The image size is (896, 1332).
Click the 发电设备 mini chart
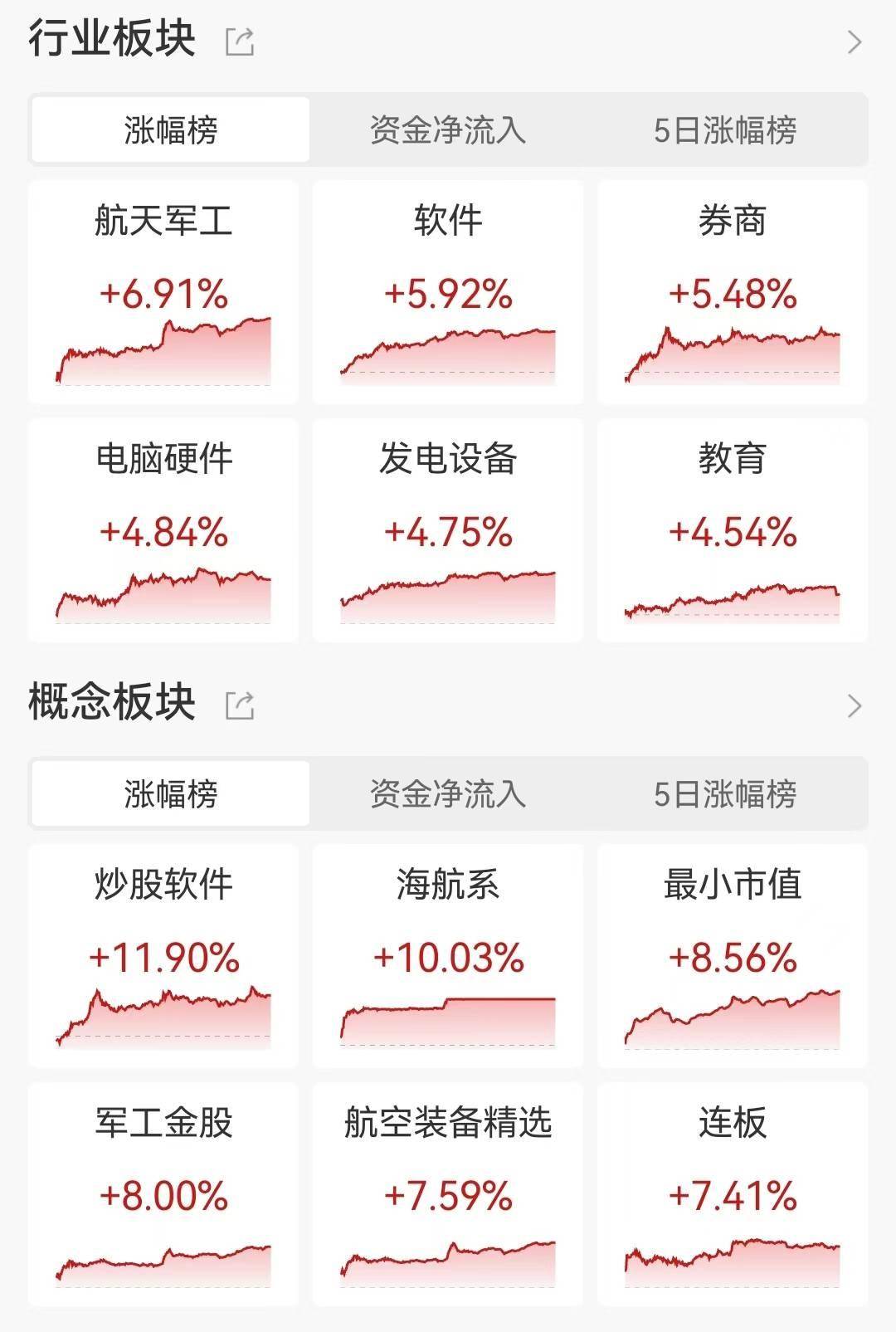(x=448, y=593)
